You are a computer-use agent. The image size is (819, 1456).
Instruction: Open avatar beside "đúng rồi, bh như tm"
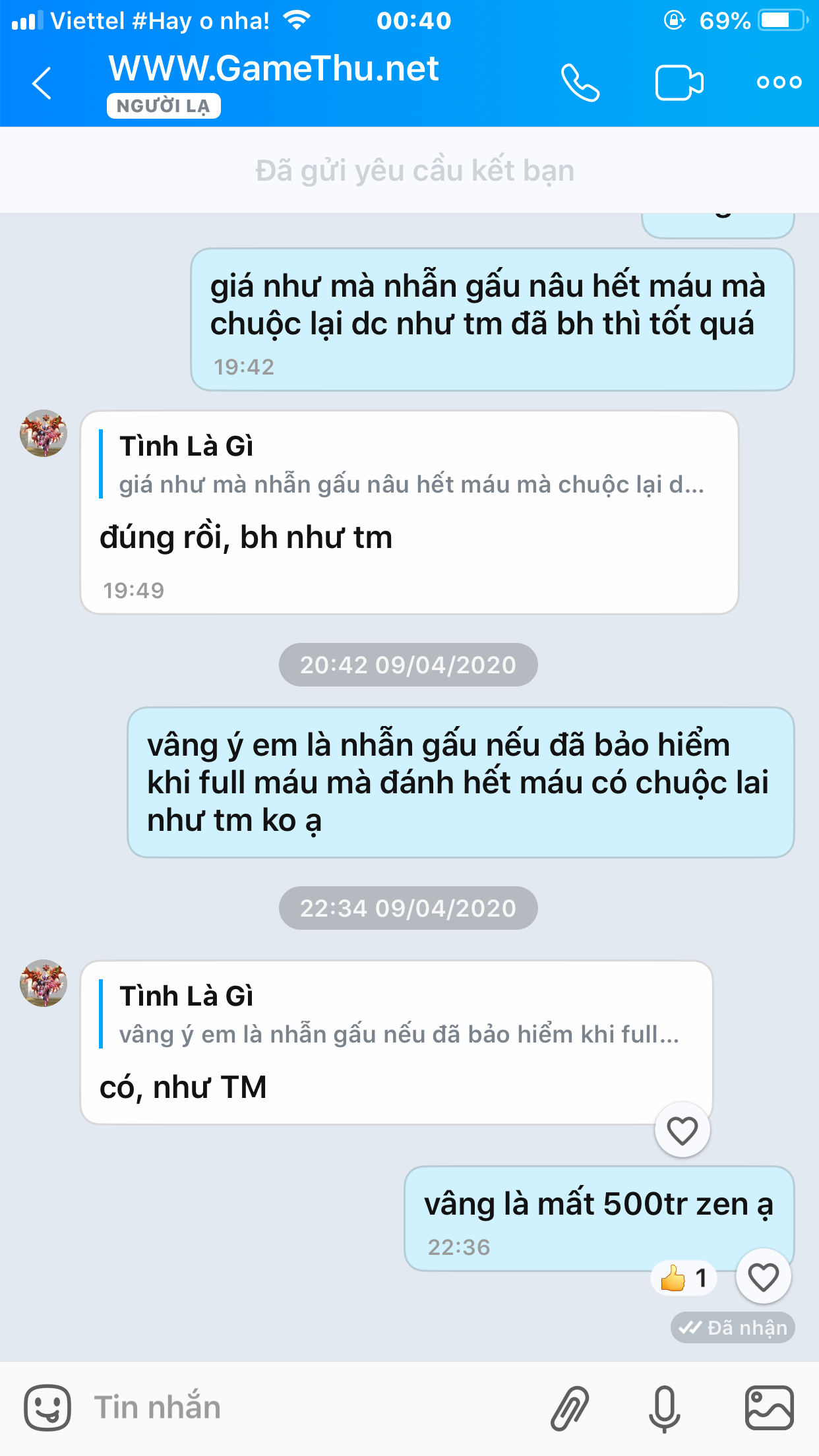click(x=44, y=433)
